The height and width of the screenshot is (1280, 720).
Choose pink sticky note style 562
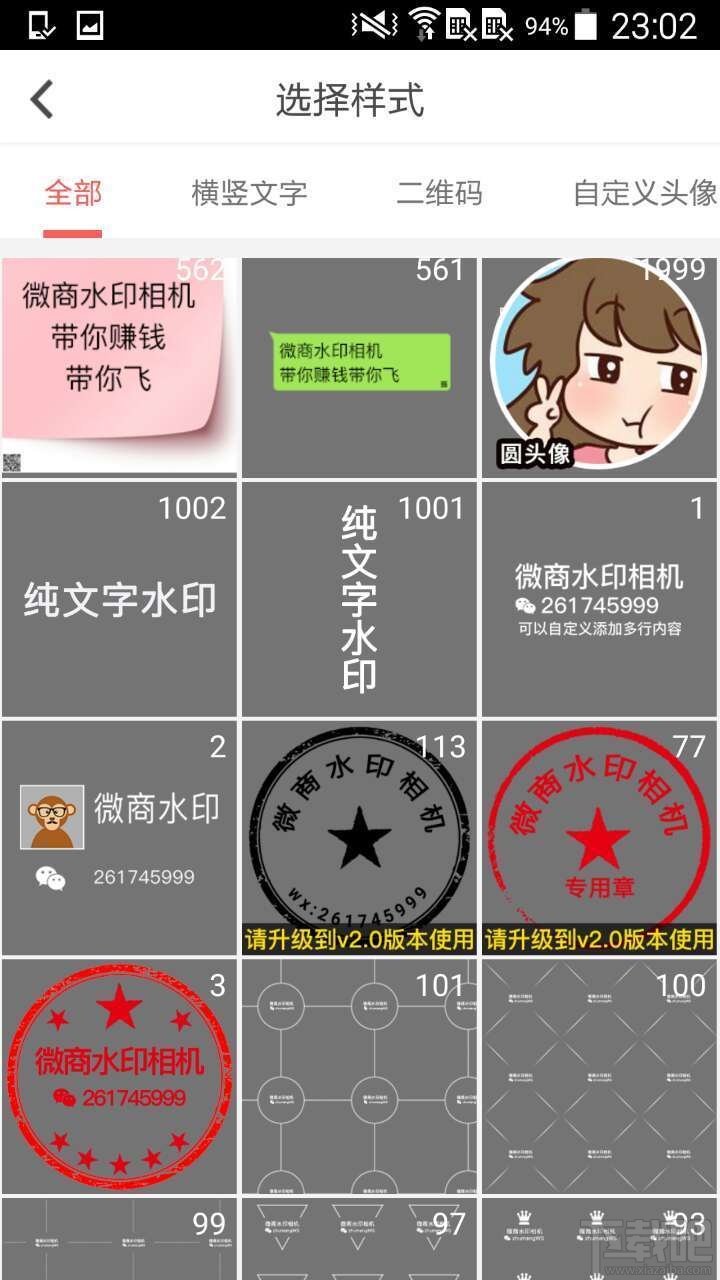click(x=119, y=366)
